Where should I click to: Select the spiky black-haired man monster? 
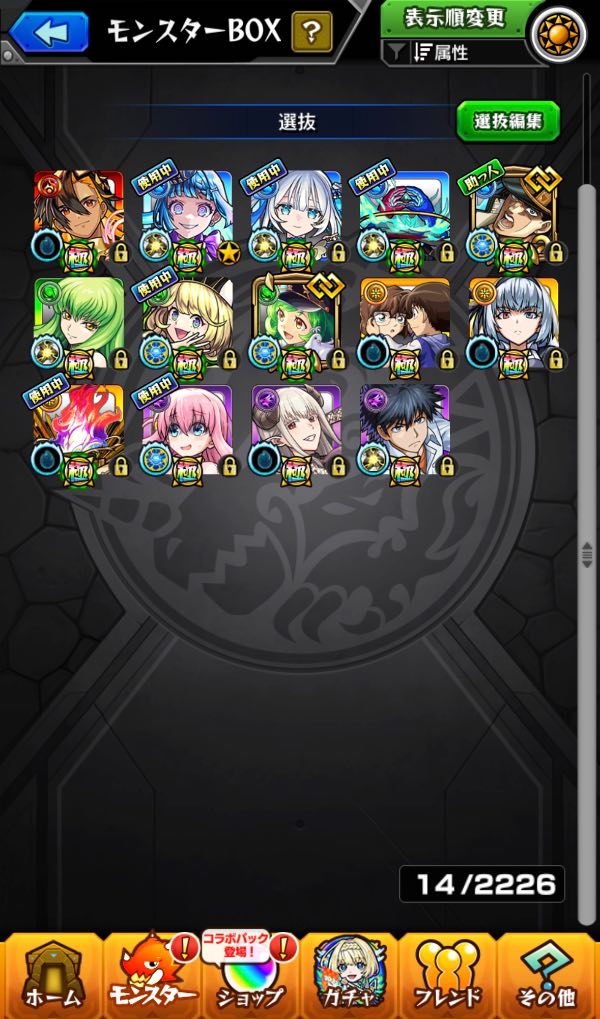[x=404, y=432]
